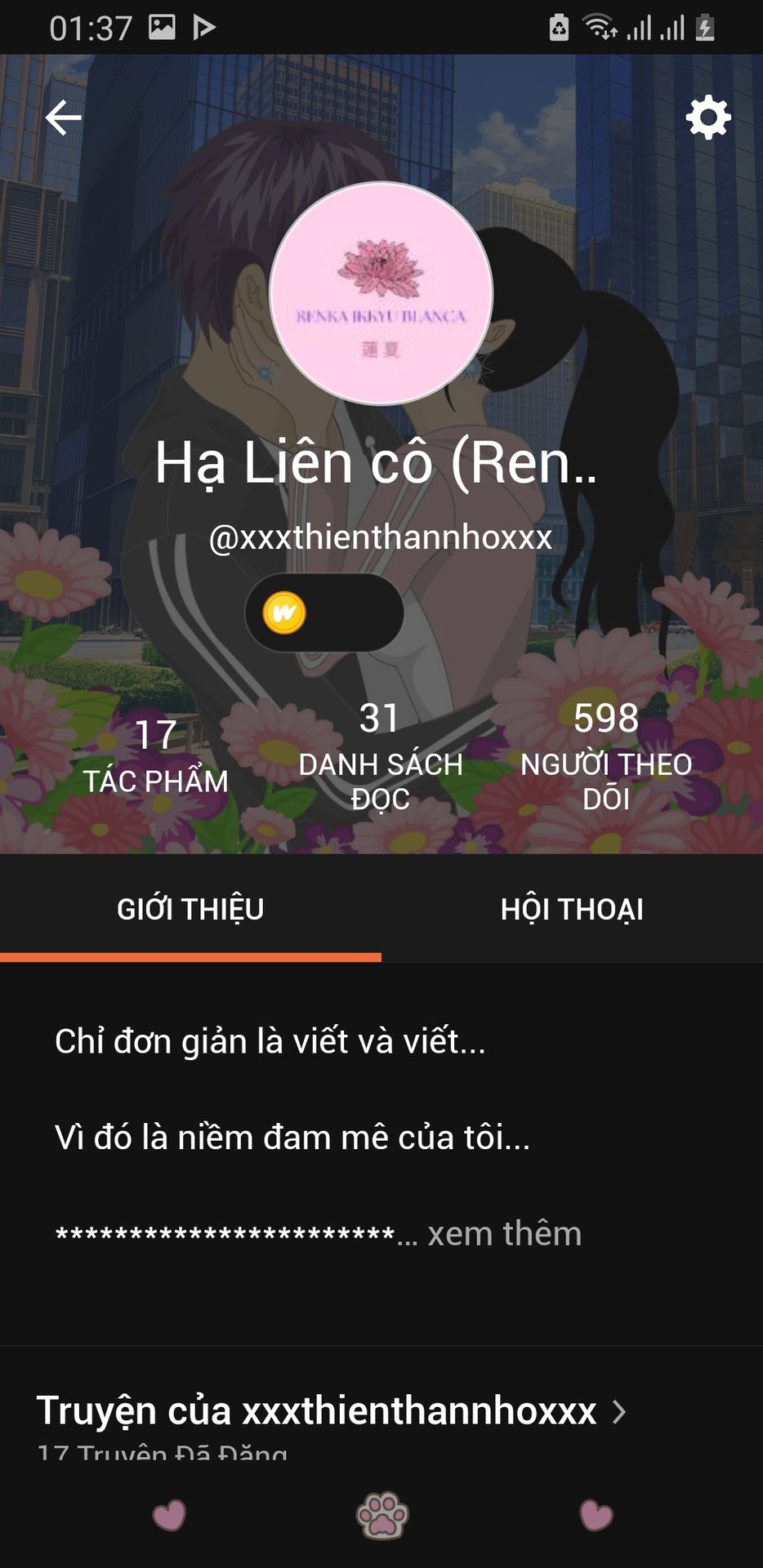The width and height of the screenshot is (763, 1568).
Task: Tap the left heart navigation button
Action: [169, 1516]
